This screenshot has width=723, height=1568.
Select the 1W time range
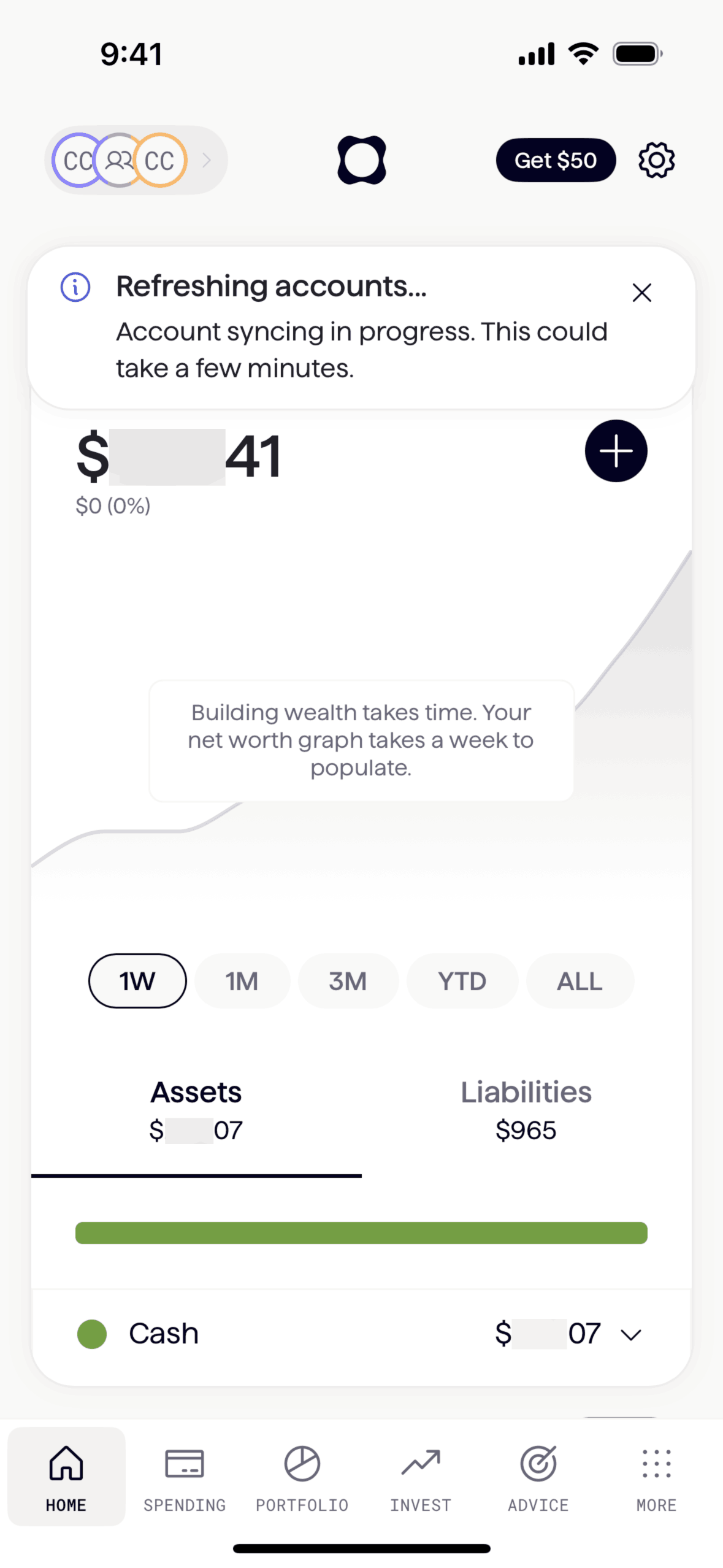(137, 981)
